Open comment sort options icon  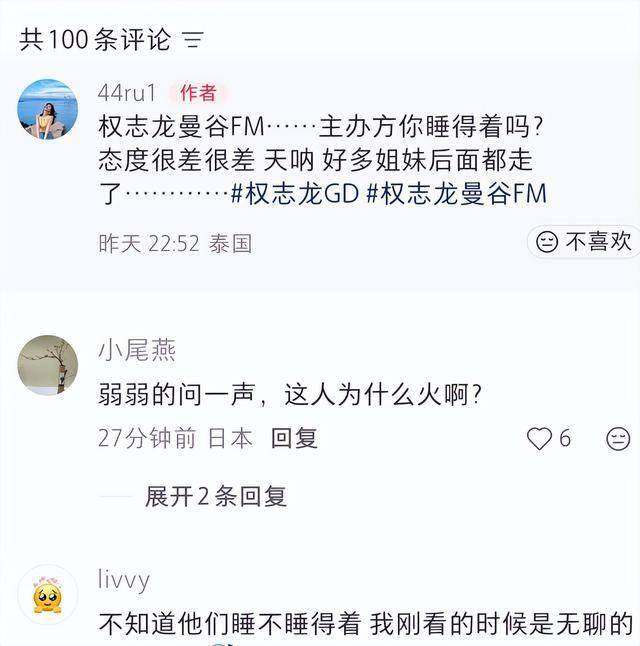click(x=194, y=40)
